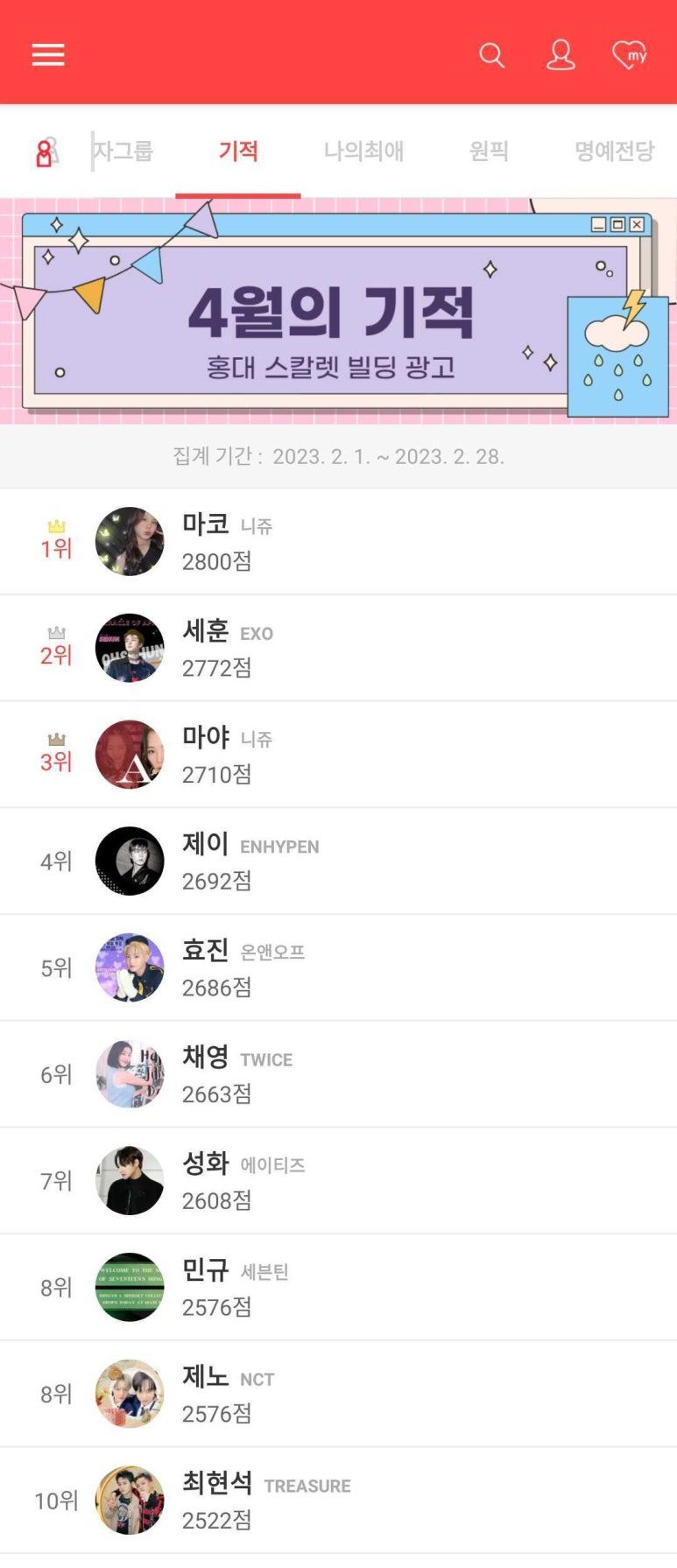Open 성화 에이티즈 ranking row
The width and height of the screenshot is (677, 1568).
tap(338, 1181)
